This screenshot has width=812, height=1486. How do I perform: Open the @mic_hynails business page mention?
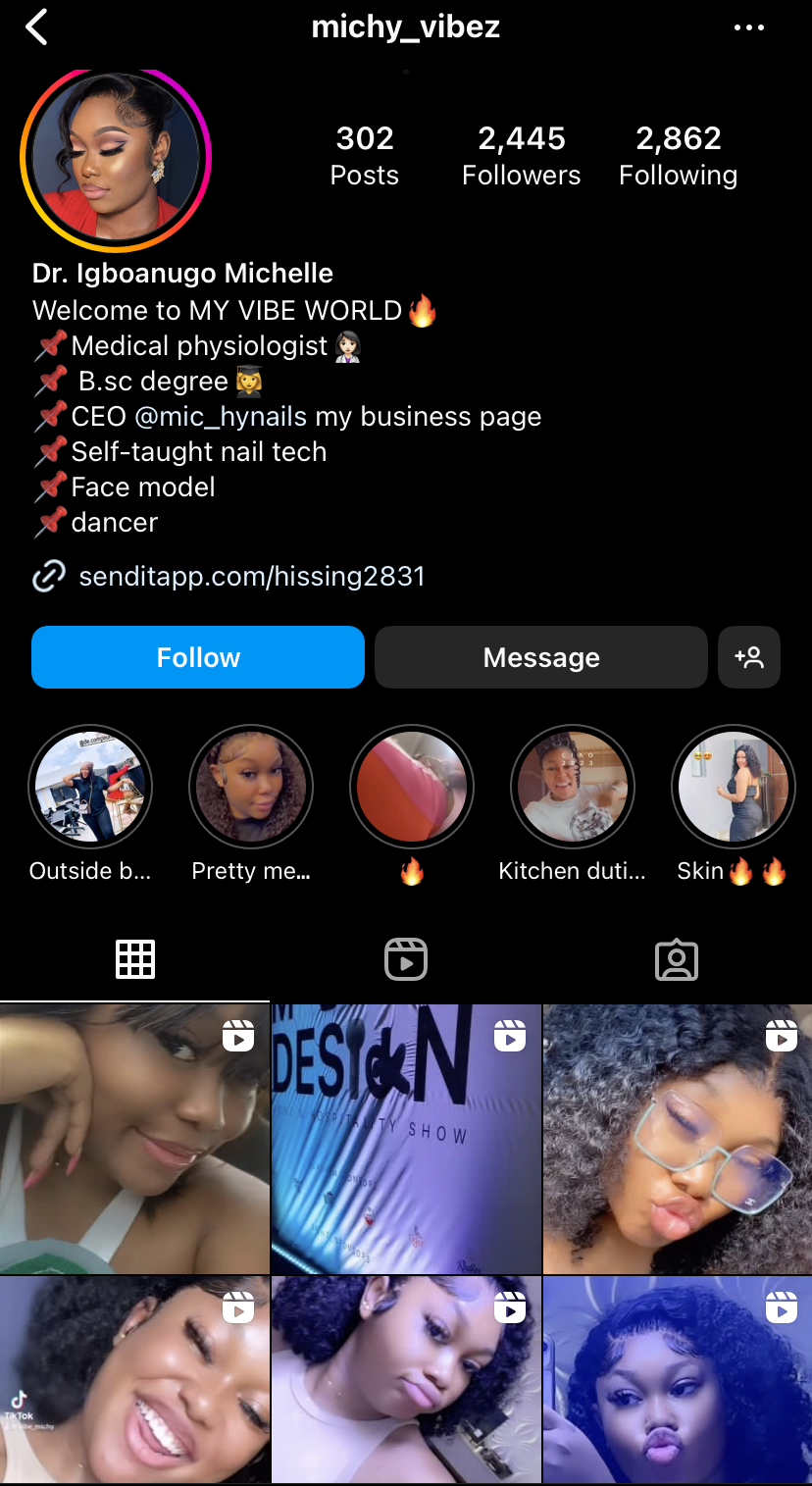tap(221, 416)
